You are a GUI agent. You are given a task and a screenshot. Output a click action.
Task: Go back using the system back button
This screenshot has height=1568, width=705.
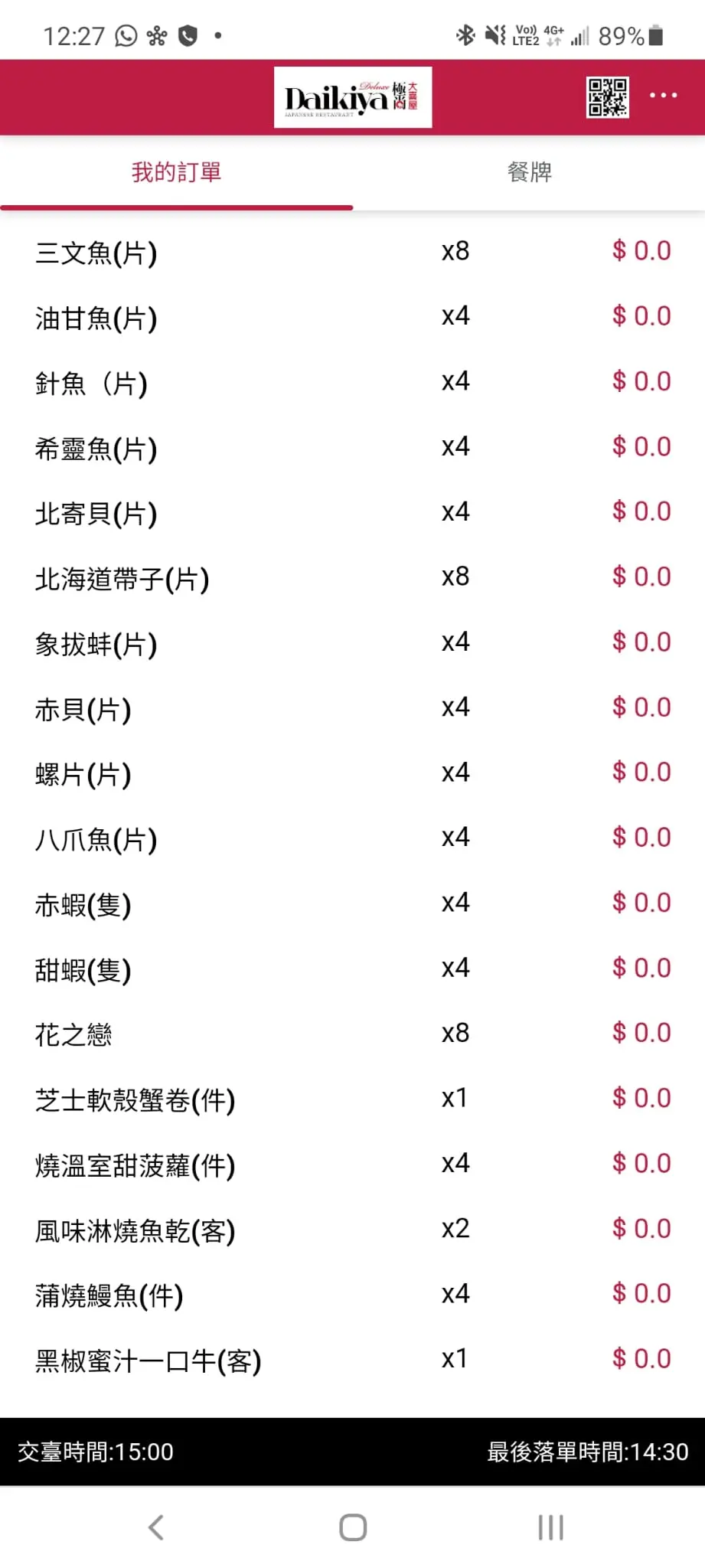coord(156,1527)
